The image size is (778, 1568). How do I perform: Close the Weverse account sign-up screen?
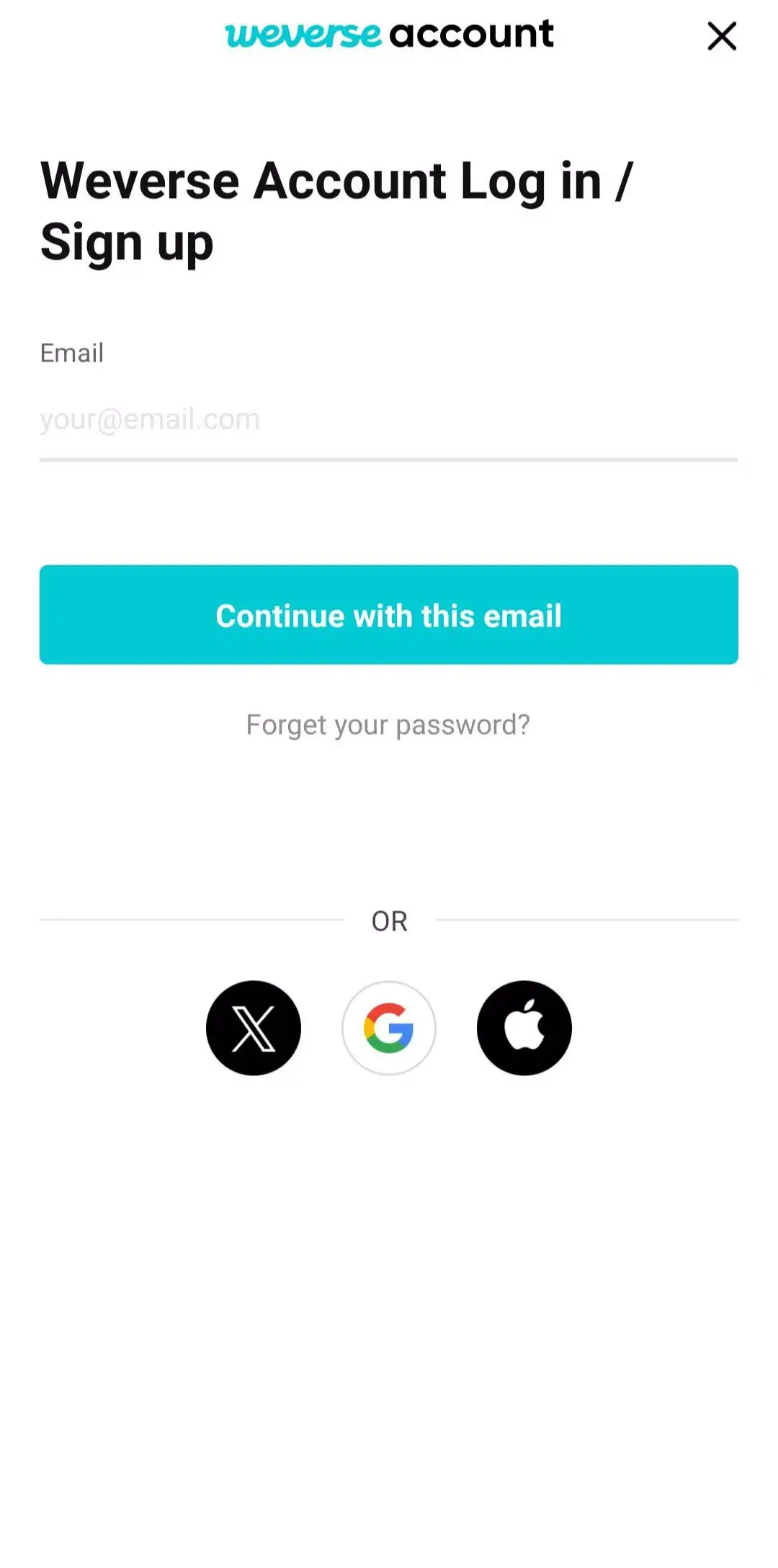721,37
